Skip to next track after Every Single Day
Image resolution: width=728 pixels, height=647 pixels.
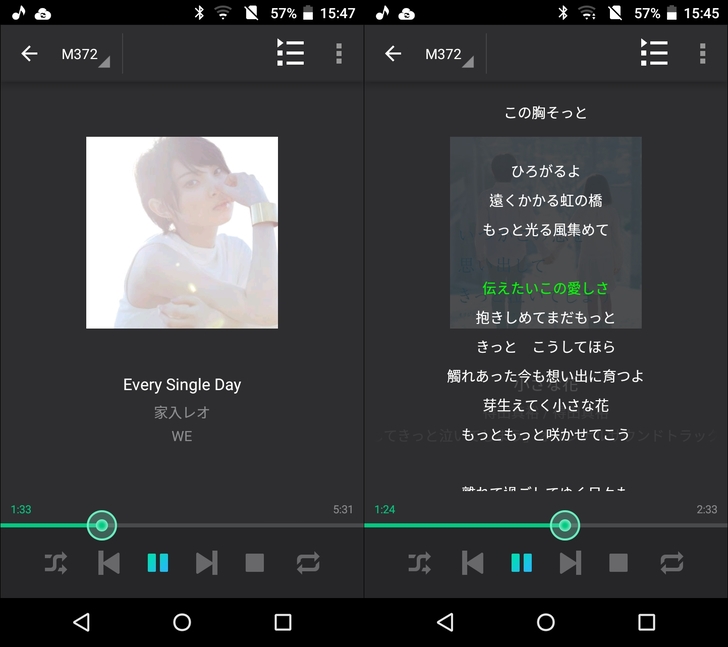(206, 563)
